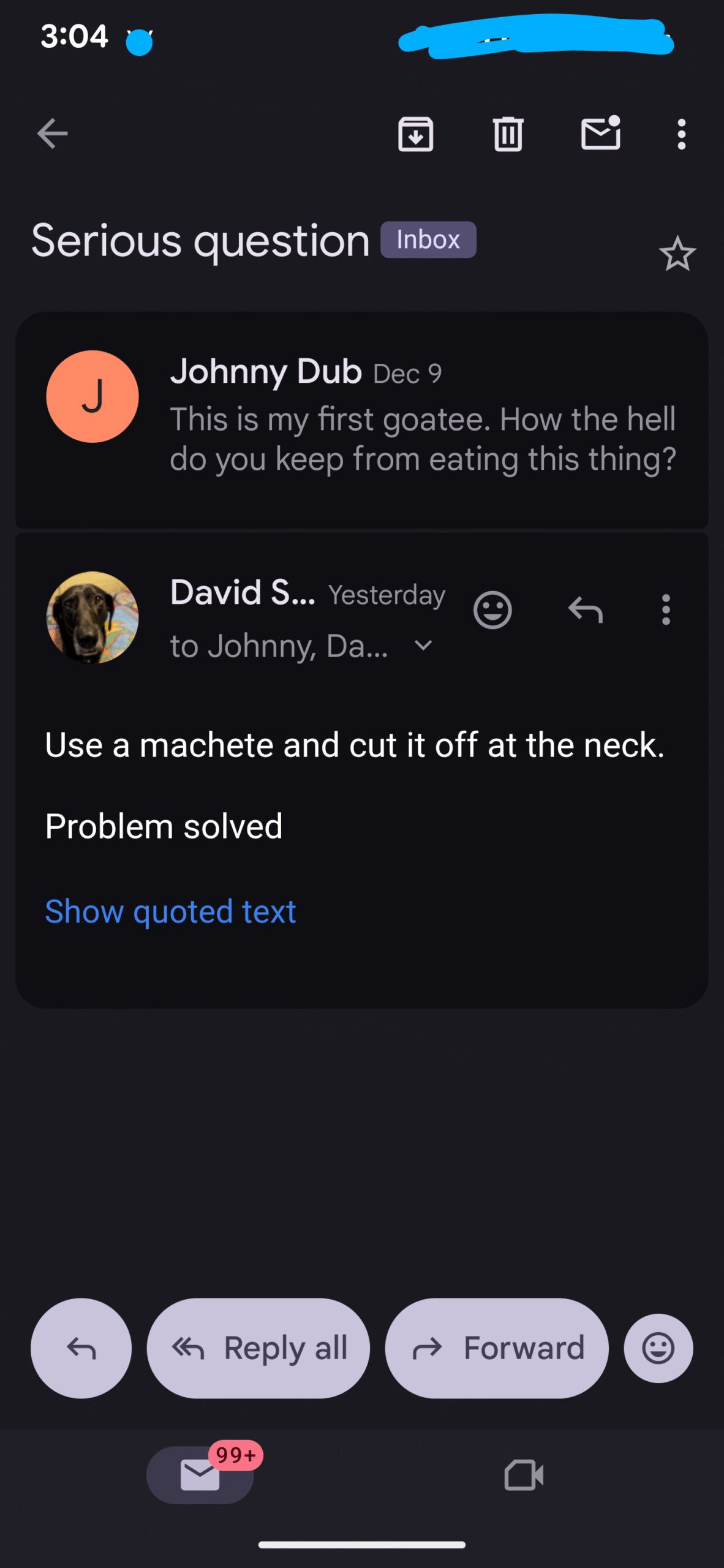Archive this email conversation
The width and height of the screenshot is (724, 1568).
point(416,134)
